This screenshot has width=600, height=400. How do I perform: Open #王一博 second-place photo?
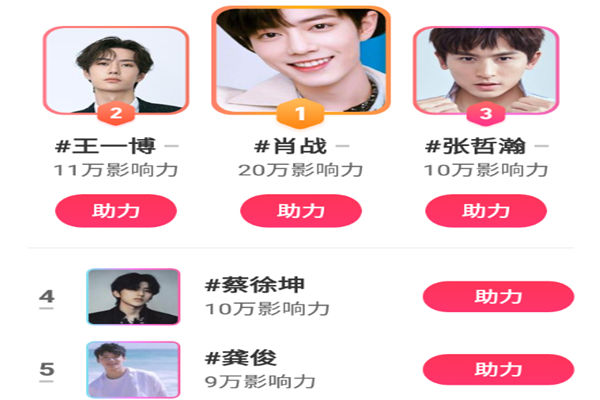click(116, 68)
